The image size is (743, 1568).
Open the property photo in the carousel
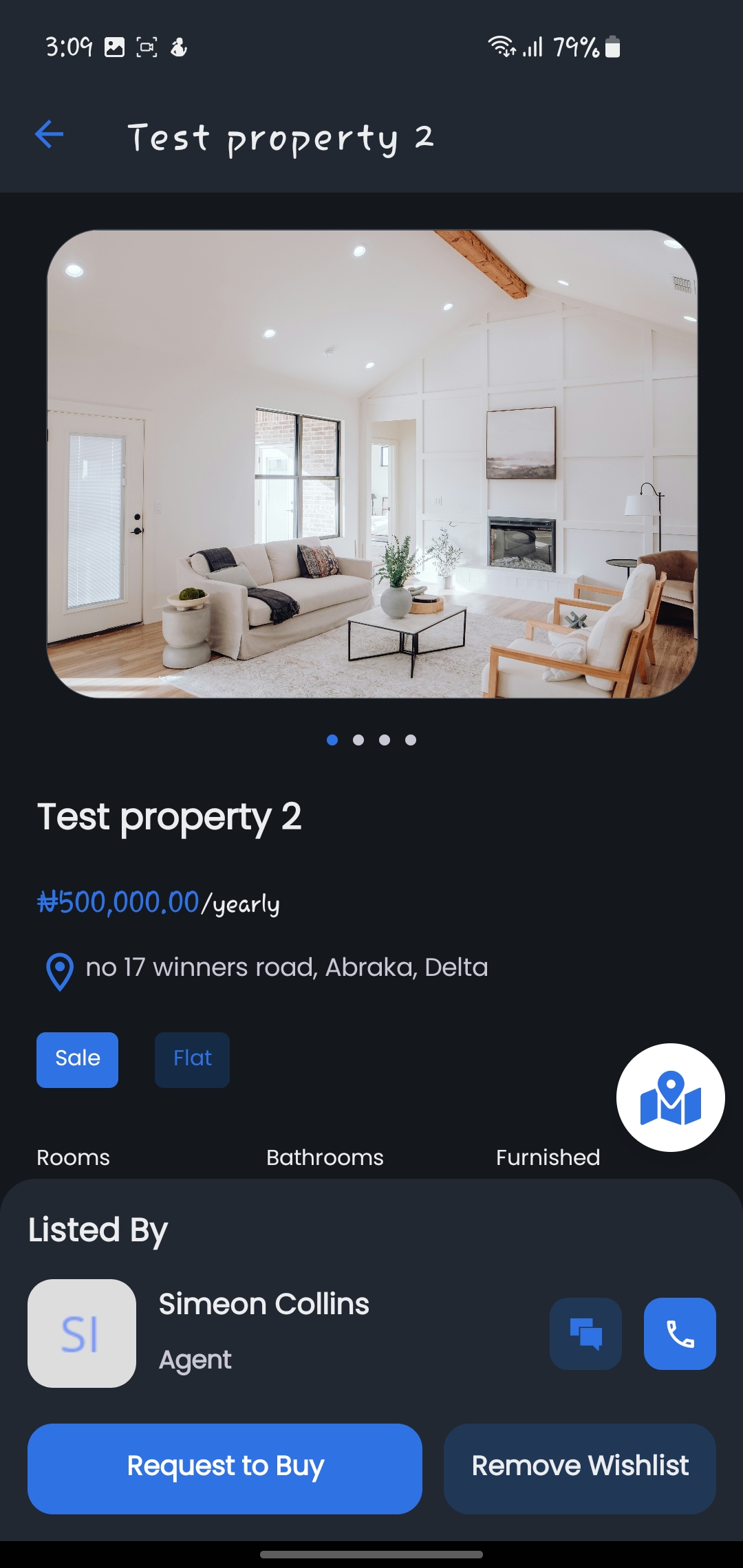(x=371, y=464)
